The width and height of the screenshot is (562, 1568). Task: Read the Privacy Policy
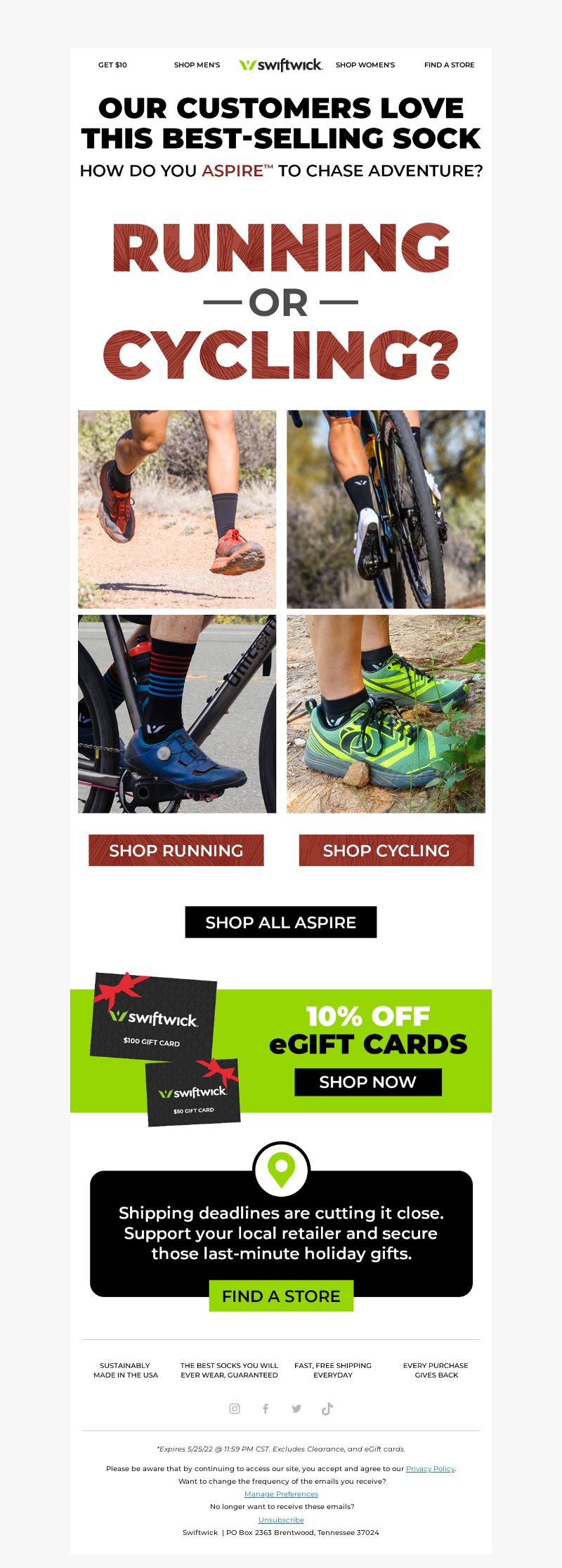pos(430,1468)
